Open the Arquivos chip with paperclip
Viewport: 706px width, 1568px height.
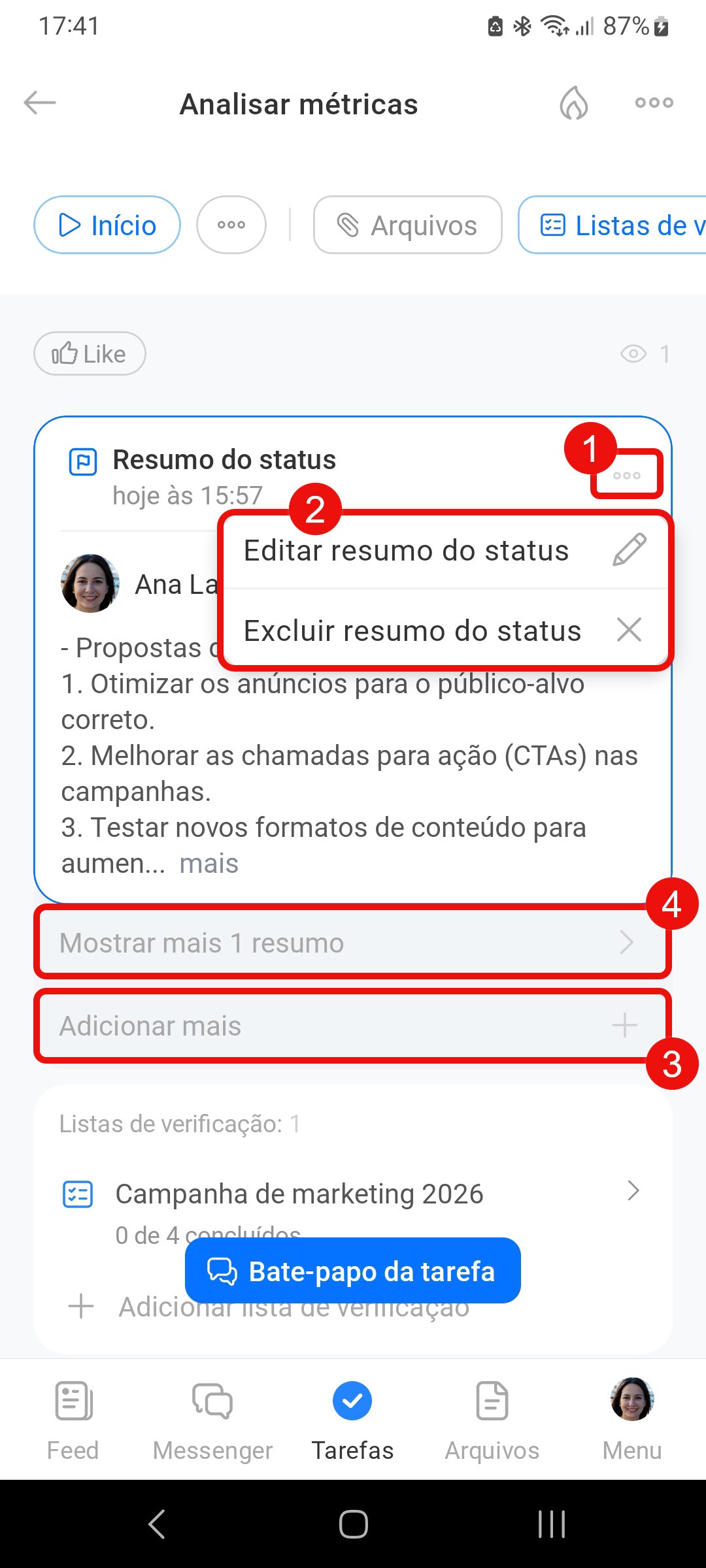pos(408,225)
